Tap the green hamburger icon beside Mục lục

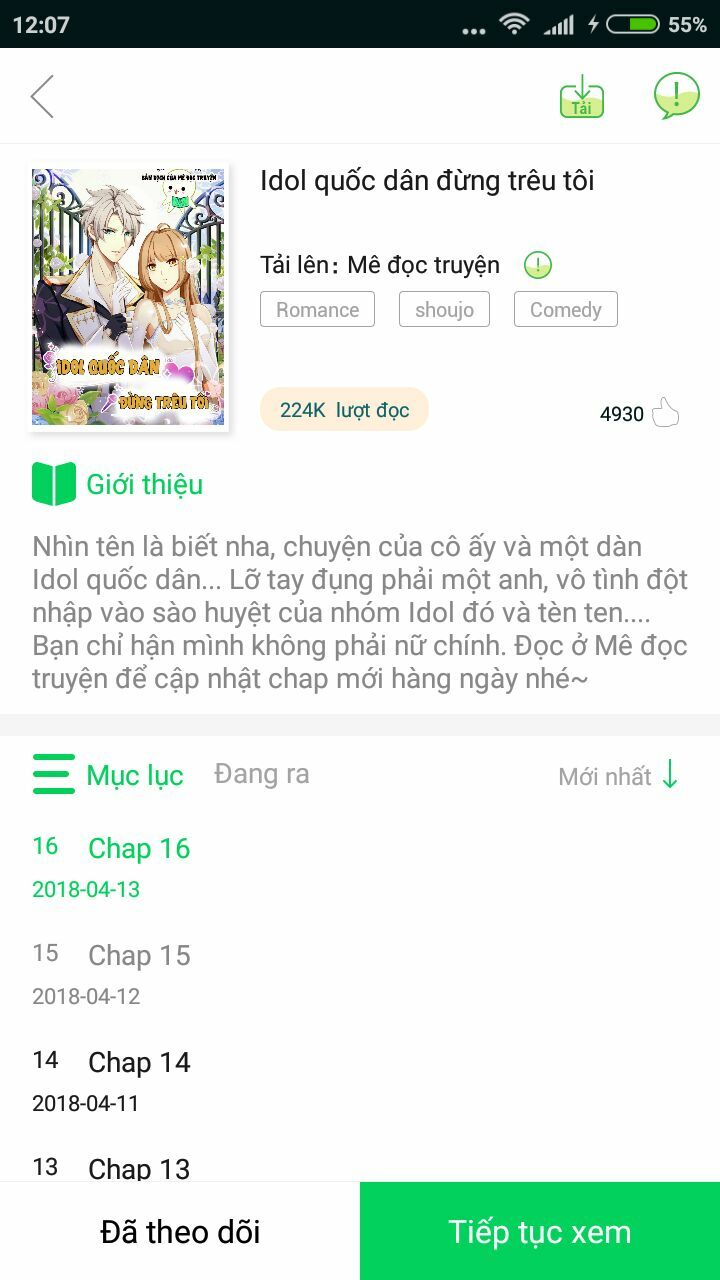point(53,775)
